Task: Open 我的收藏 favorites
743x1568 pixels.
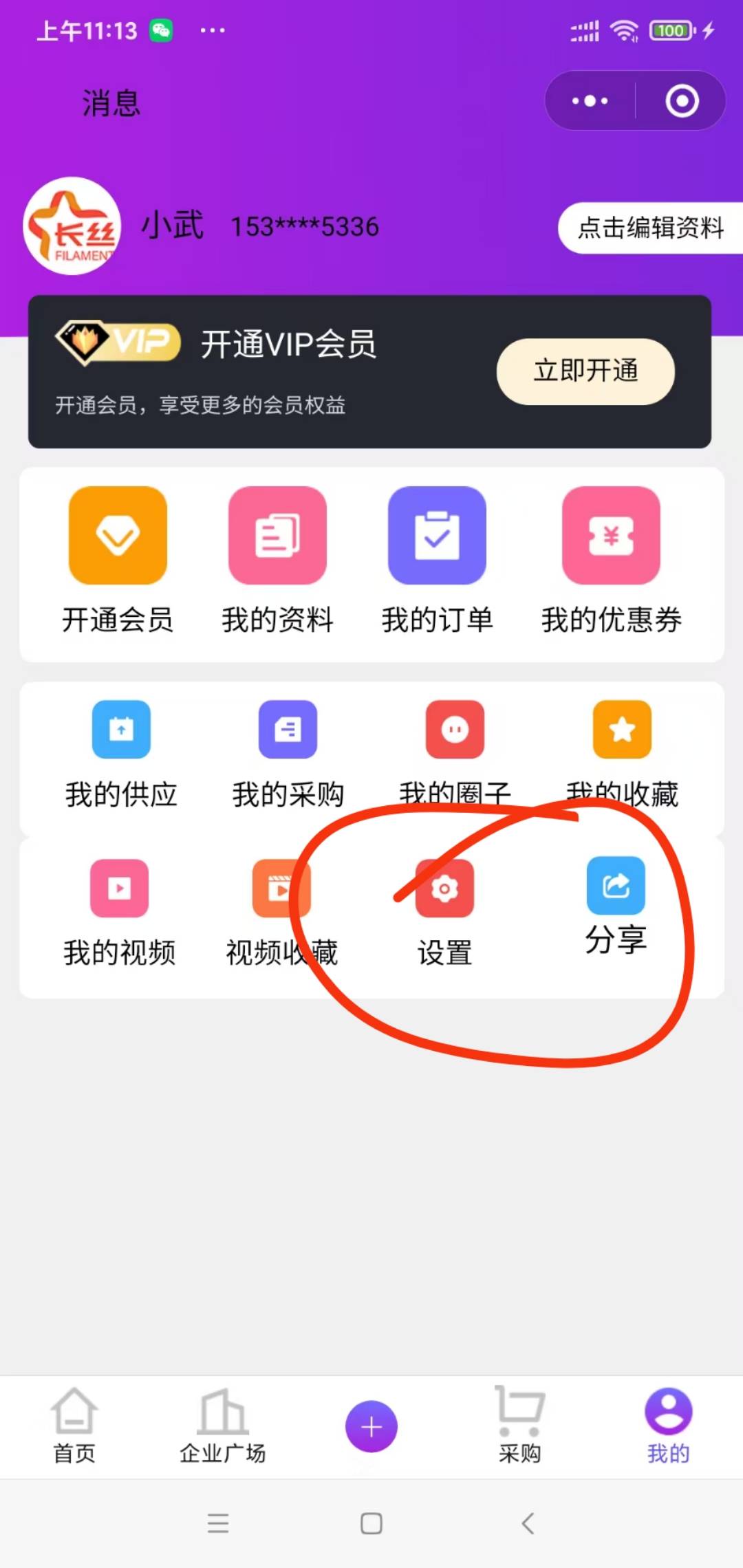Action: (622, 754)
